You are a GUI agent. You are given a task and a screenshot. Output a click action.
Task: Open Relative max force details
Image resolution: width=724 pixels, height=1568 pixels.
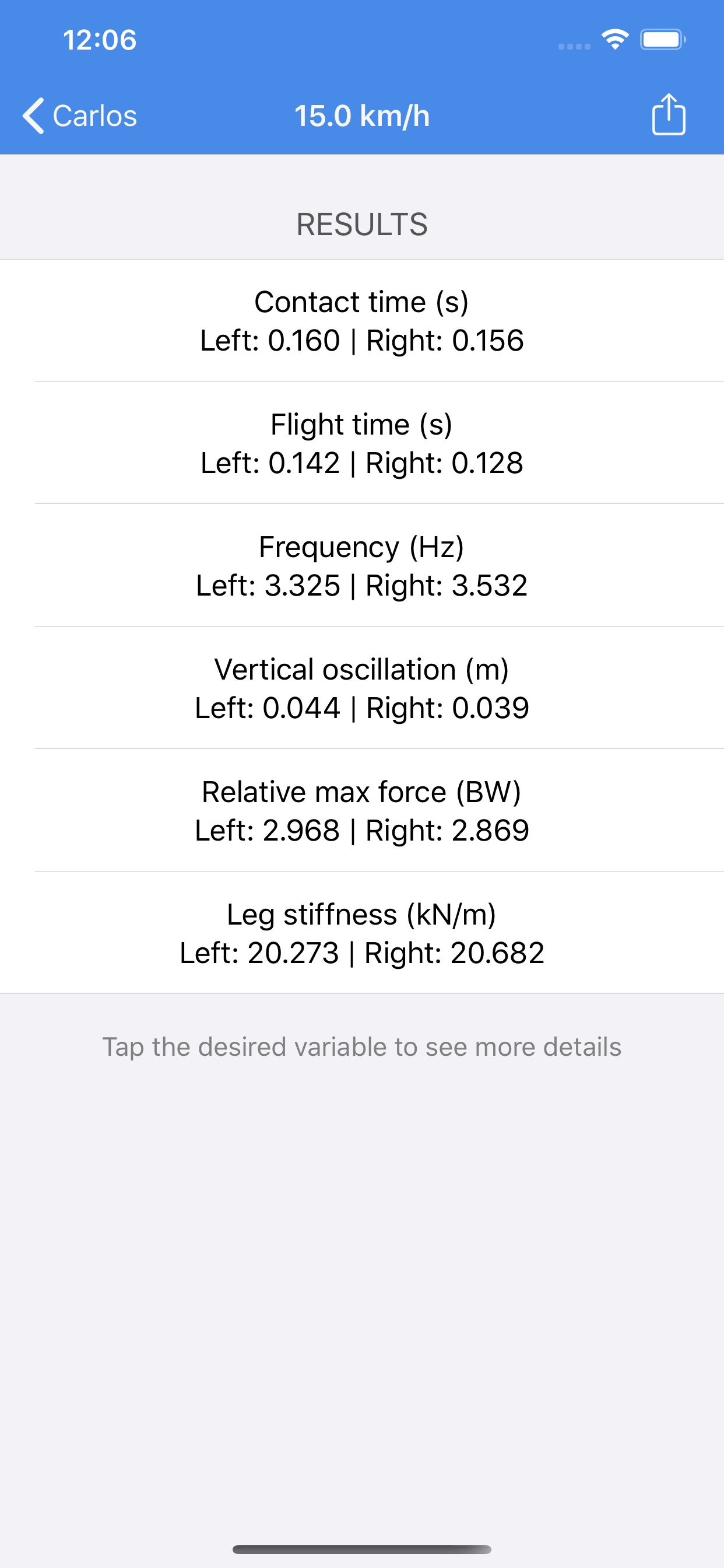(362, 810)
